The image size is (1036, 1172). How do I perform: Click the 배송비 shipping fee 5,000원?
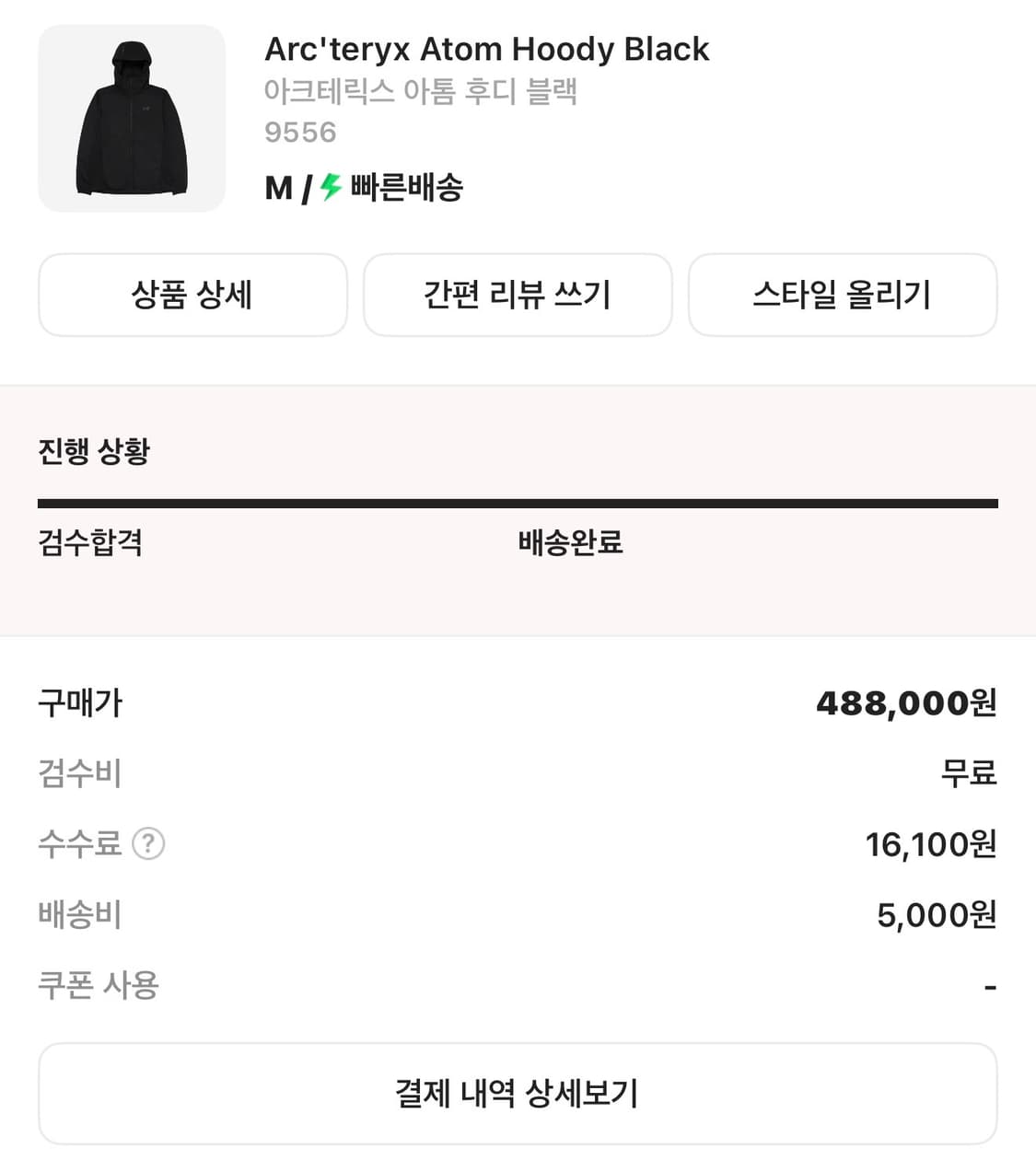935,915
